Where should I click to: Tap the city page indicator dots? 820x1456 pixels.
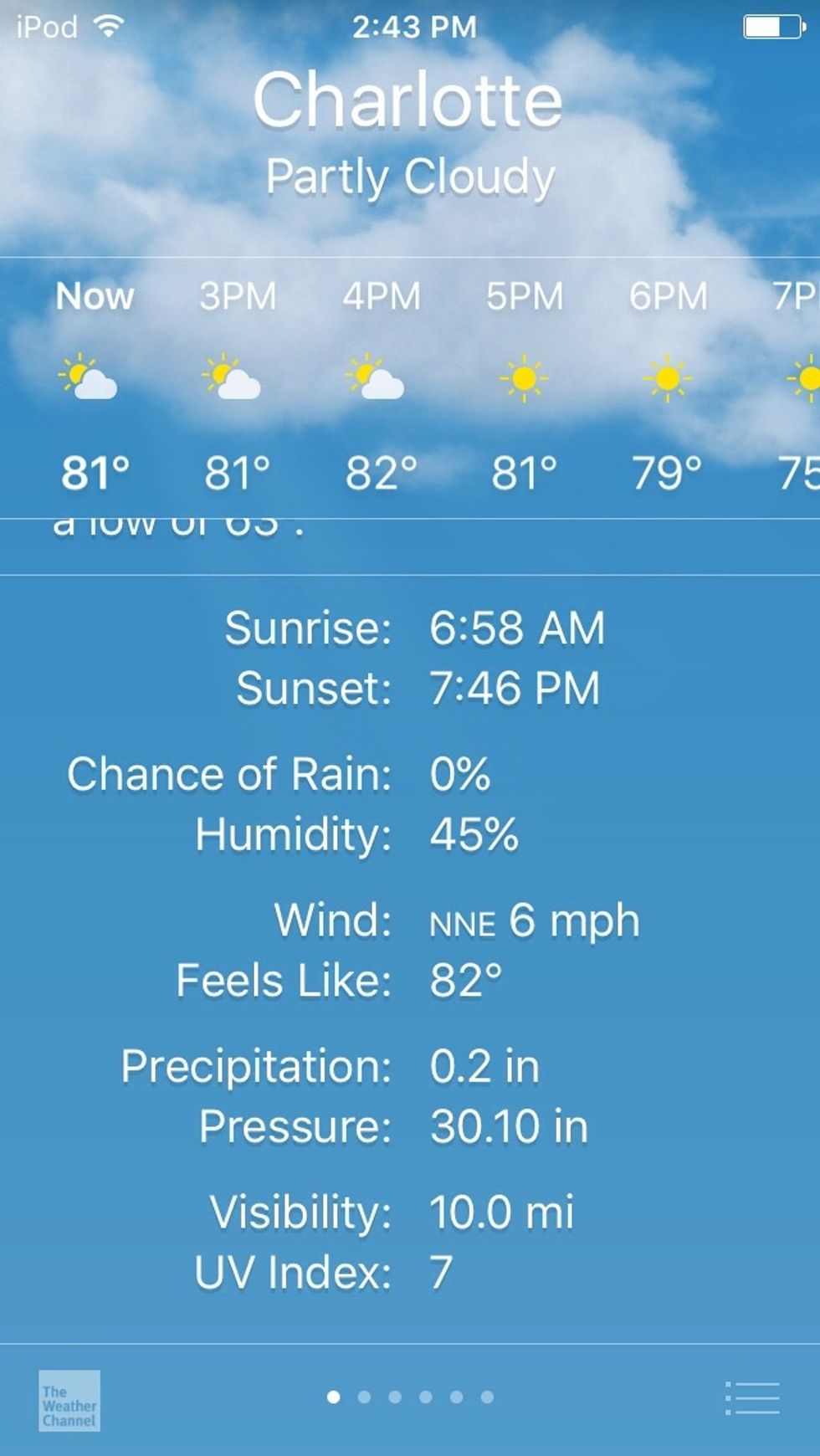(410, 1397)
